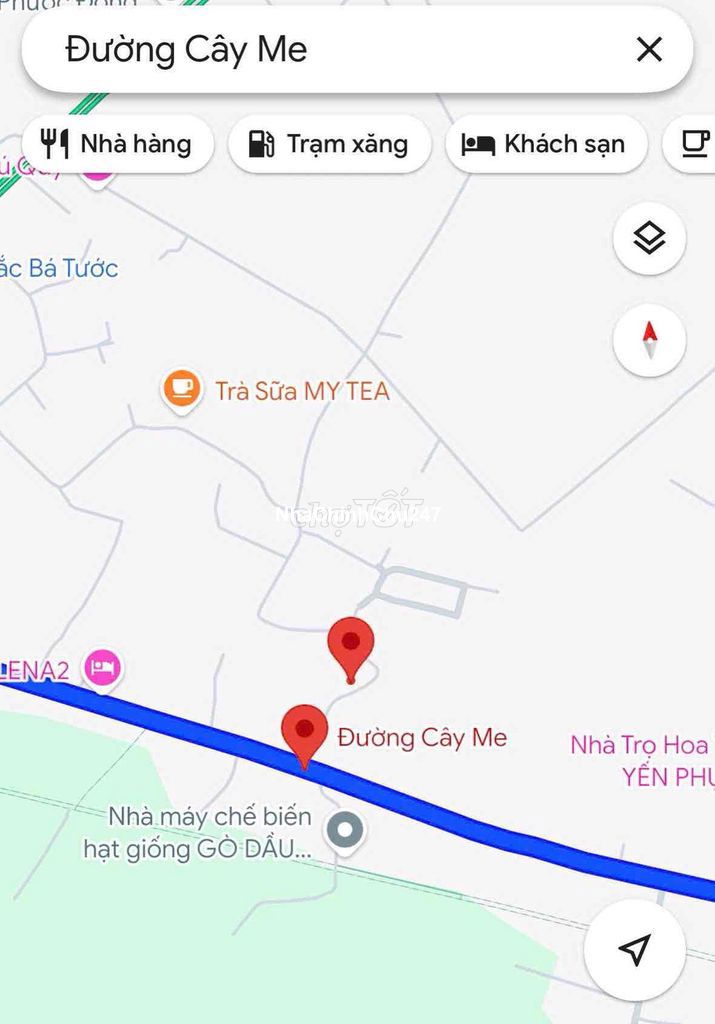The height and width of the screenshot is (1024, 715).
Task: Clear the Đường Cây Me search
Action: click(x=649, y=49)
